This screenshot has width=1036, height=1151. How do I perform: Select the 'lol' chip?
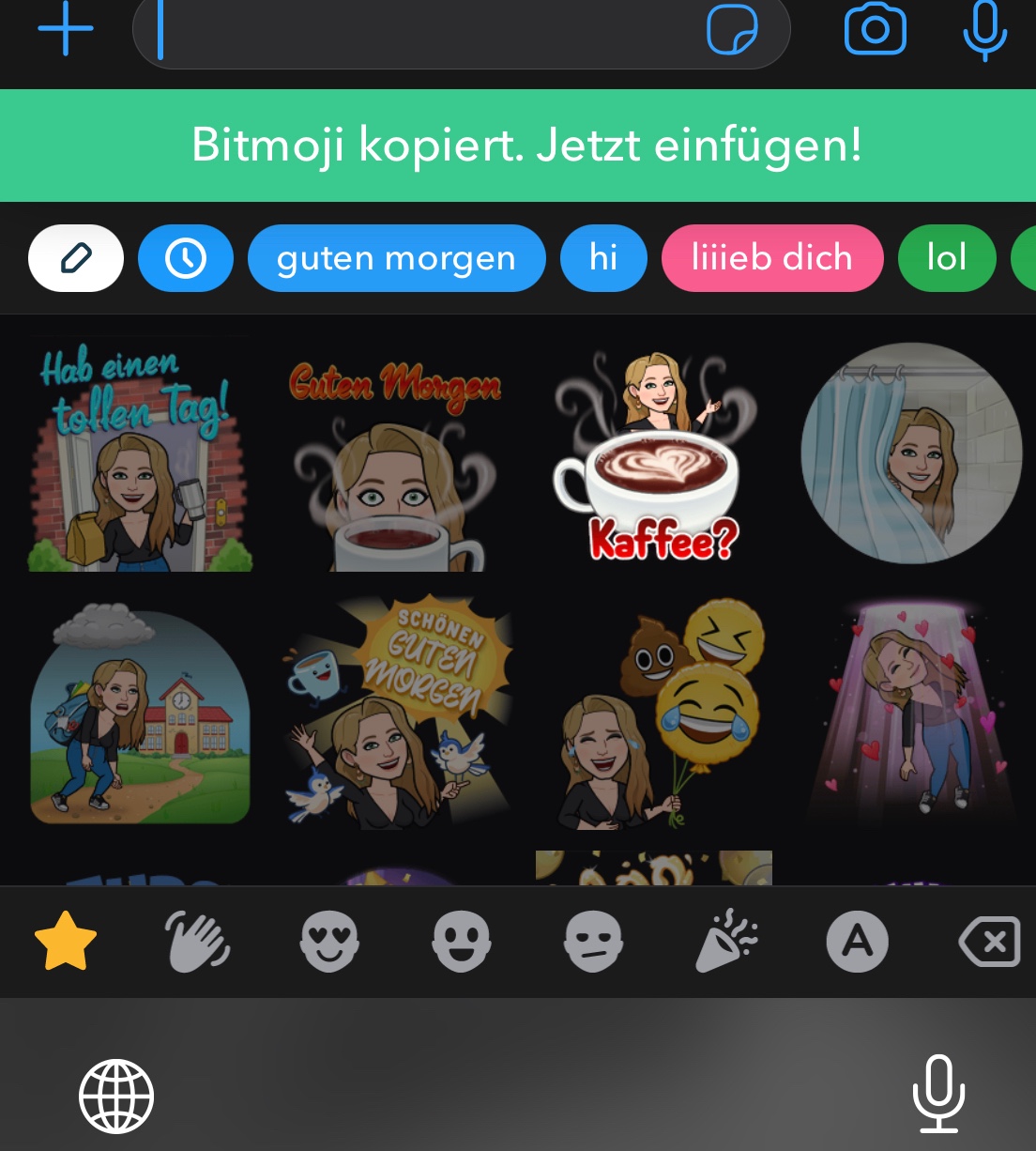[946, 258]
